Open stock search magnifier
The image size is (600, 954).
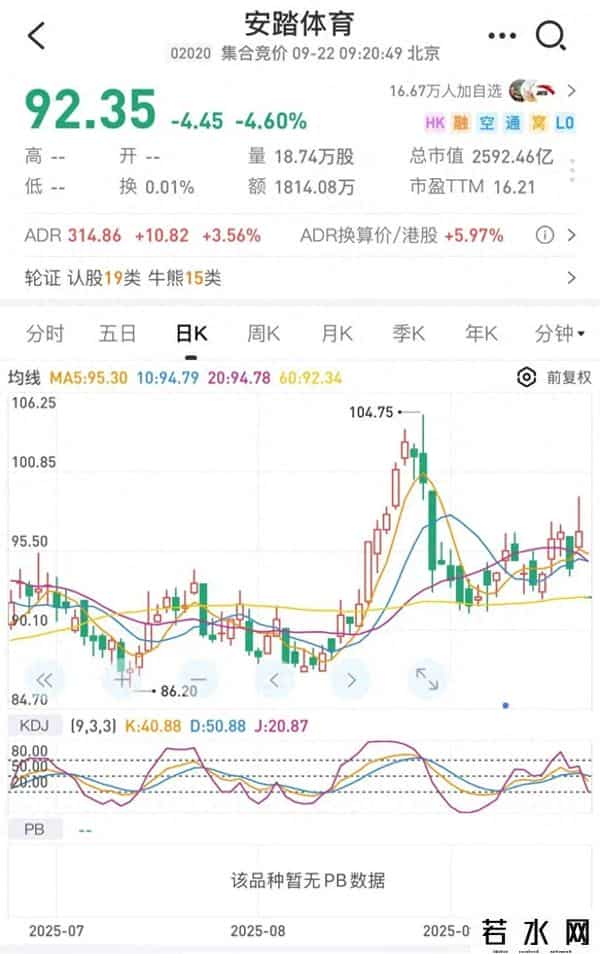[551, 36]
